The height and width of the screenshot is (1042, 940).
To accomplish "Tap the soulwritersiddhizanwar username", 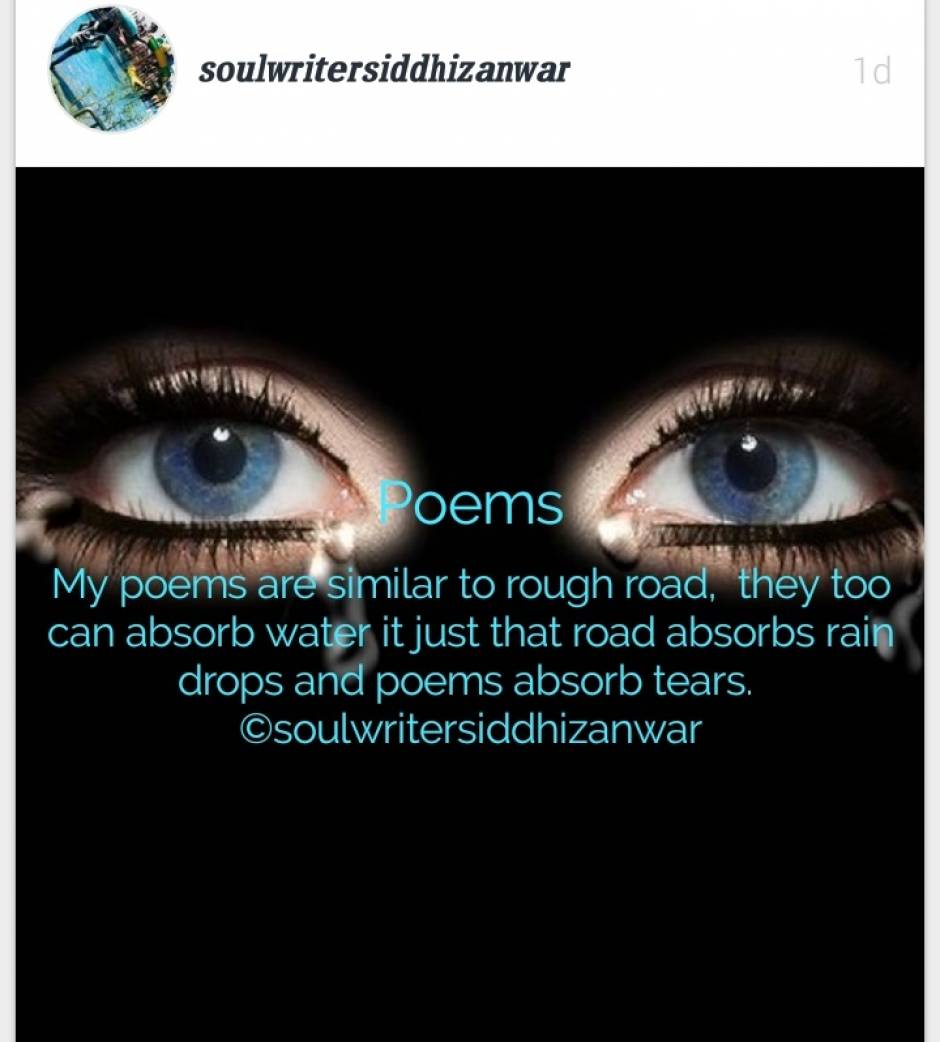I will click(384, 71).
